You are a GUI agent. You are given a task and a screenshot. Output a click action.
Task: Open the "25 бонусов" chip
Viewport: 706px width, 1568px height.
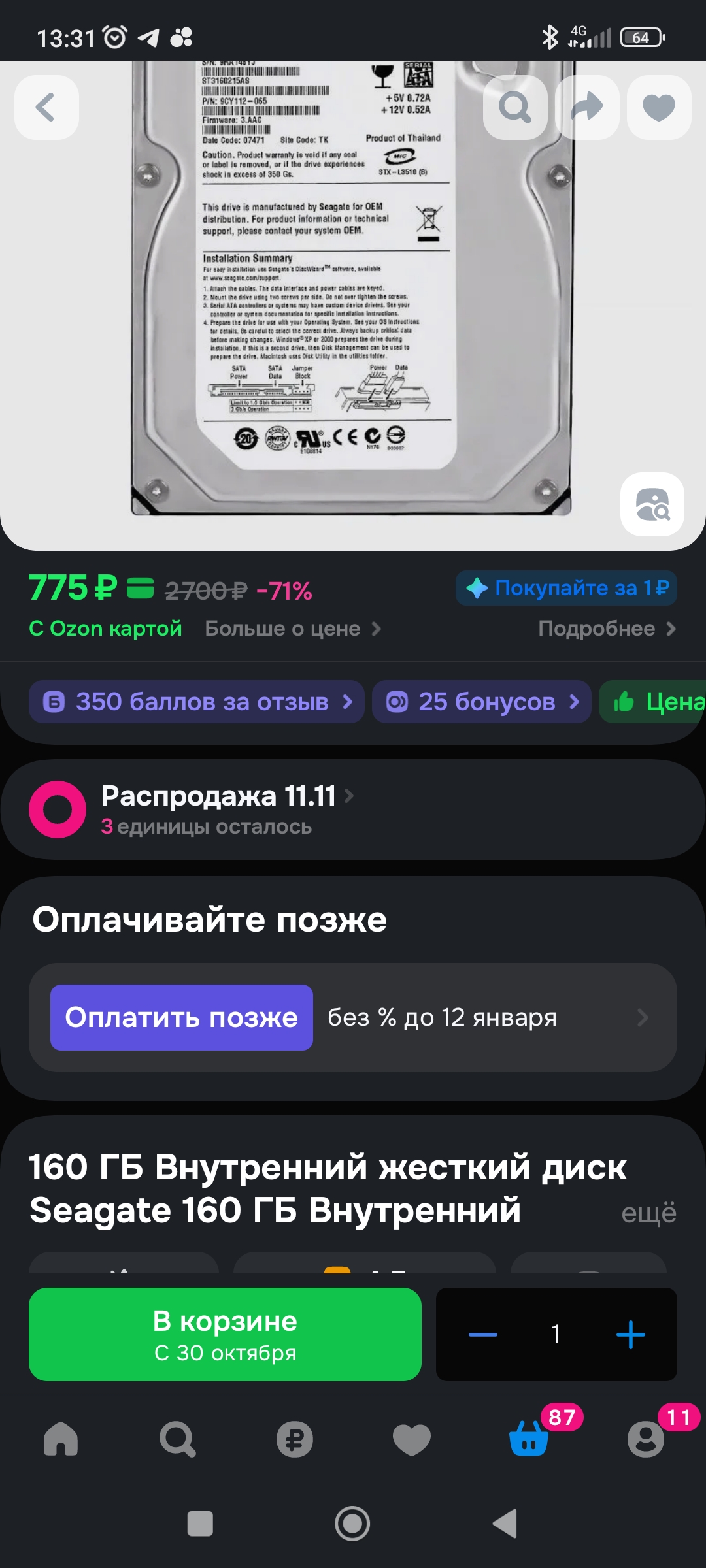tap(482, 702)
